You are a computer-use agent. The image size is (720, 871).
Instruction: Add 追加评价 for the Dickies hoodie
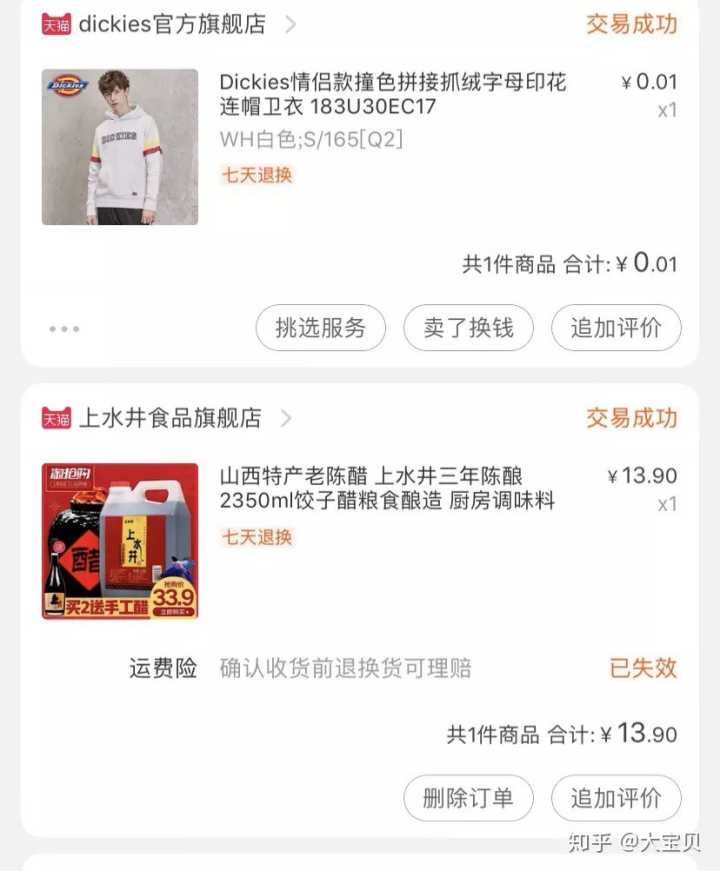pos(616,328)
